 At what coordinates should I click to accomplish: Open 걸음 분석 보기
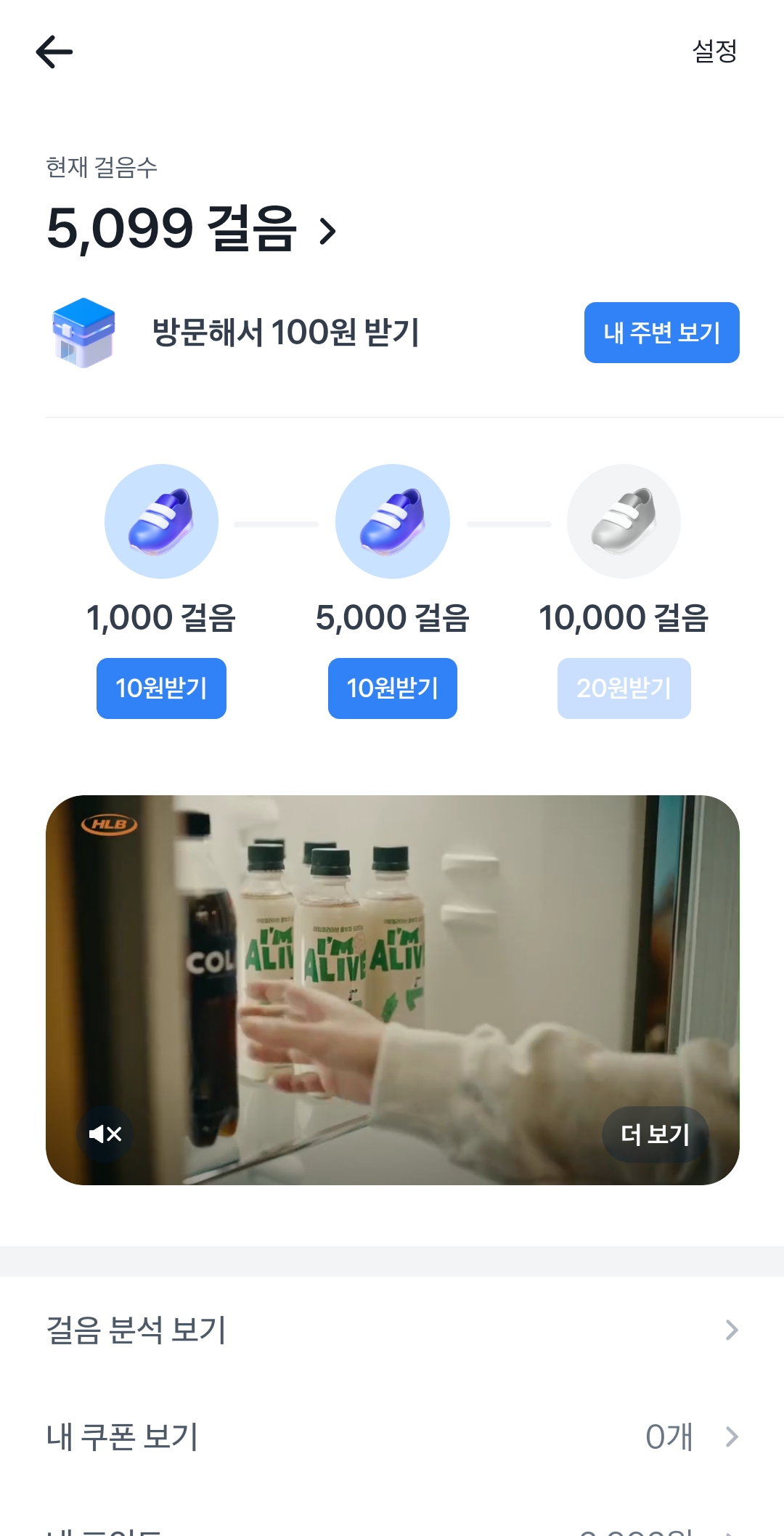[x=392, y=1330]
